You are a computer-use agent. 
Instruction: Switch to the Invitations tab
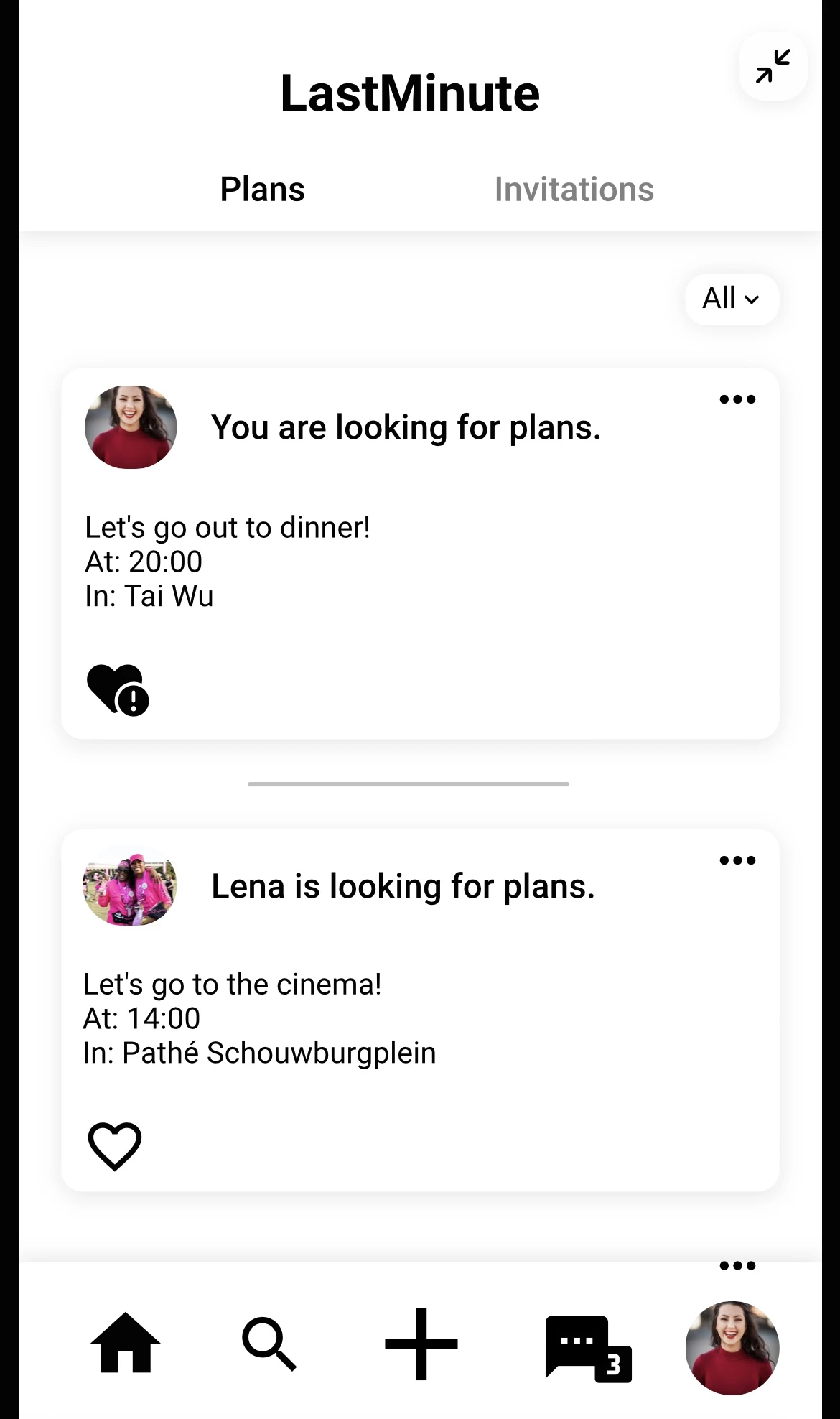tap(574, 189)
